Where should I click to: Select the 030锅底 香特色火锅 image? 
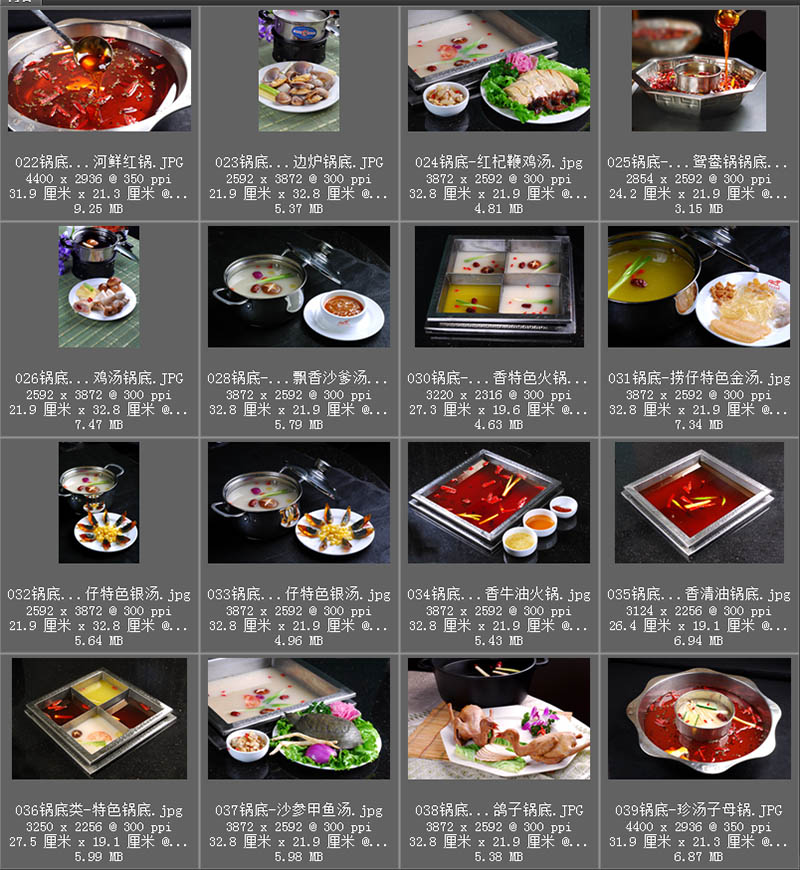click(x=499, y=287)
